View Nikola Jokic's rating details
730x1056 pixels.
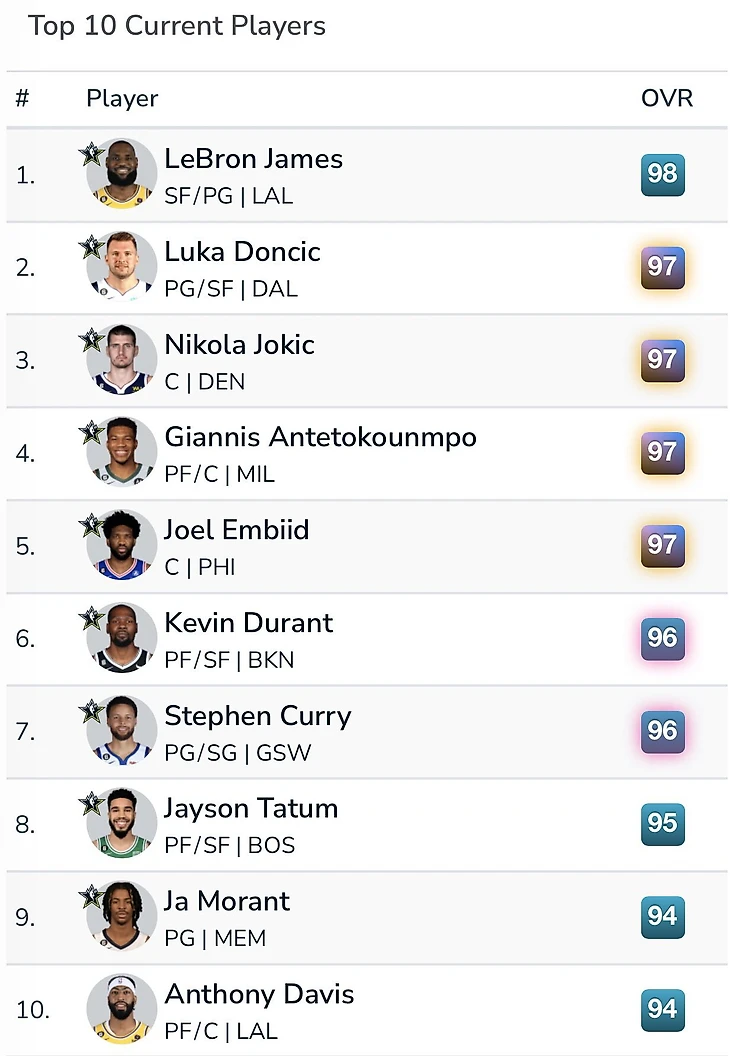tap(663, 360)
